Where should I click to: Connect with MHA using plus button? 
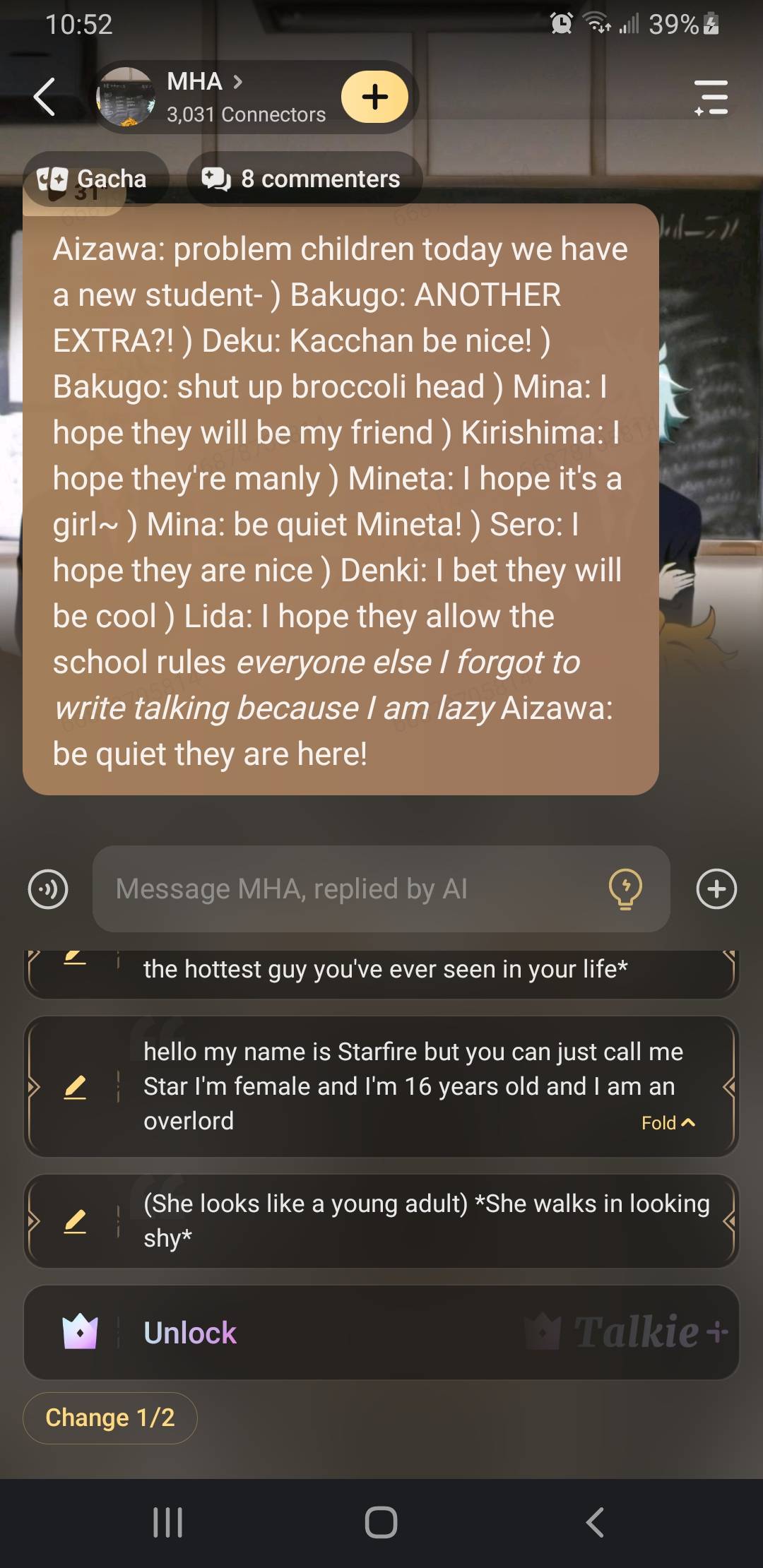tap(374, 97)
